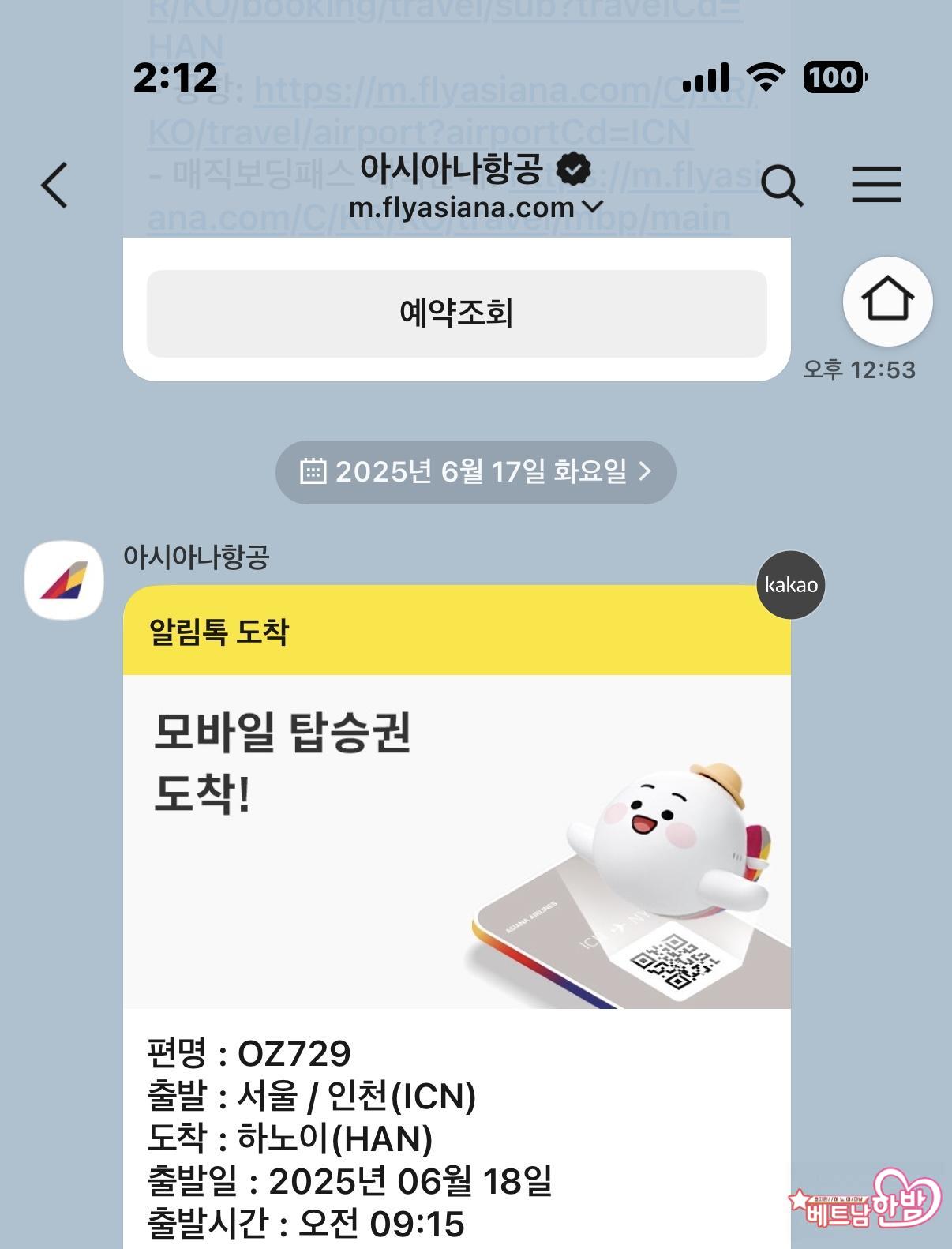Open the date chip 2025년 6월 17일 화요일
Screen dimensions: 952x1249
(475, 472)
